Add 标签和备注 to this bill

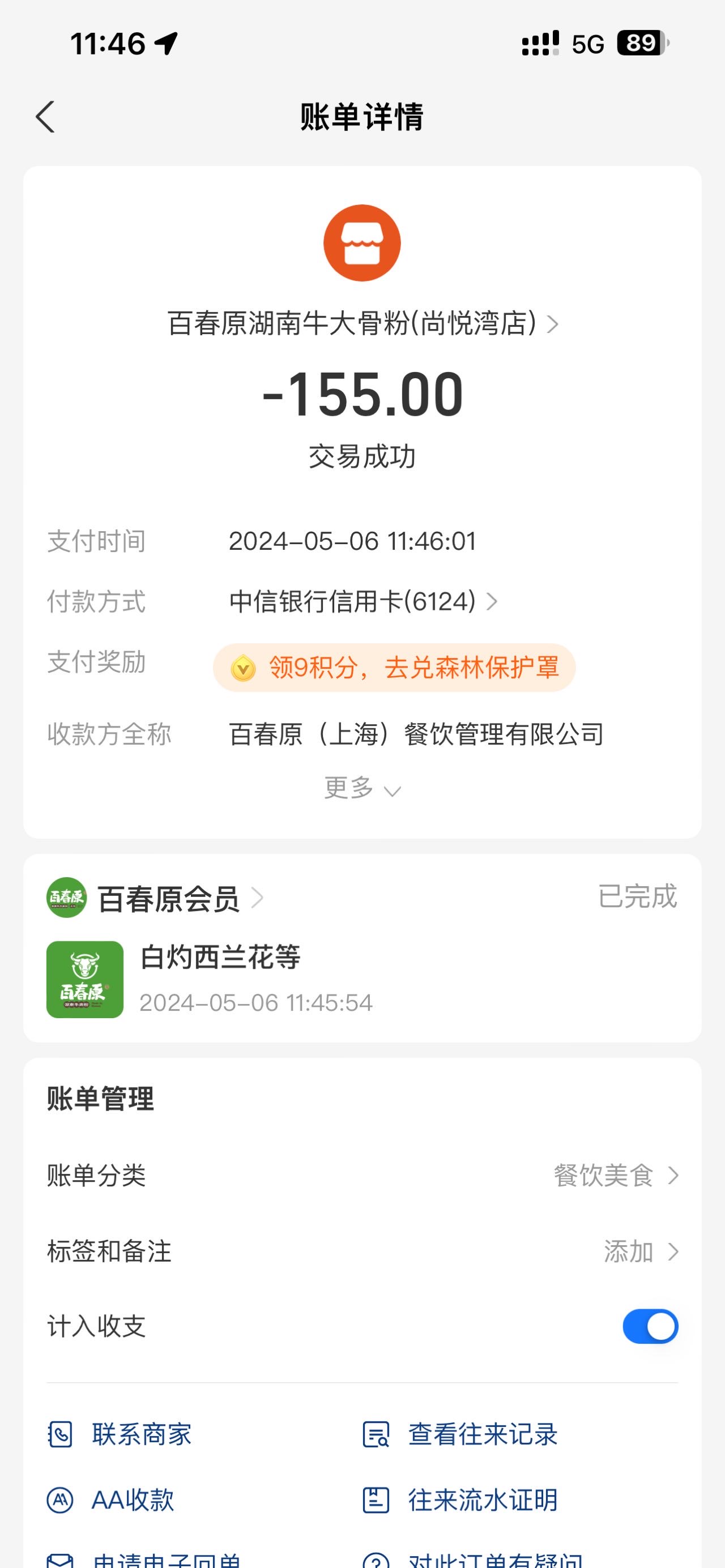[362, 1251]
